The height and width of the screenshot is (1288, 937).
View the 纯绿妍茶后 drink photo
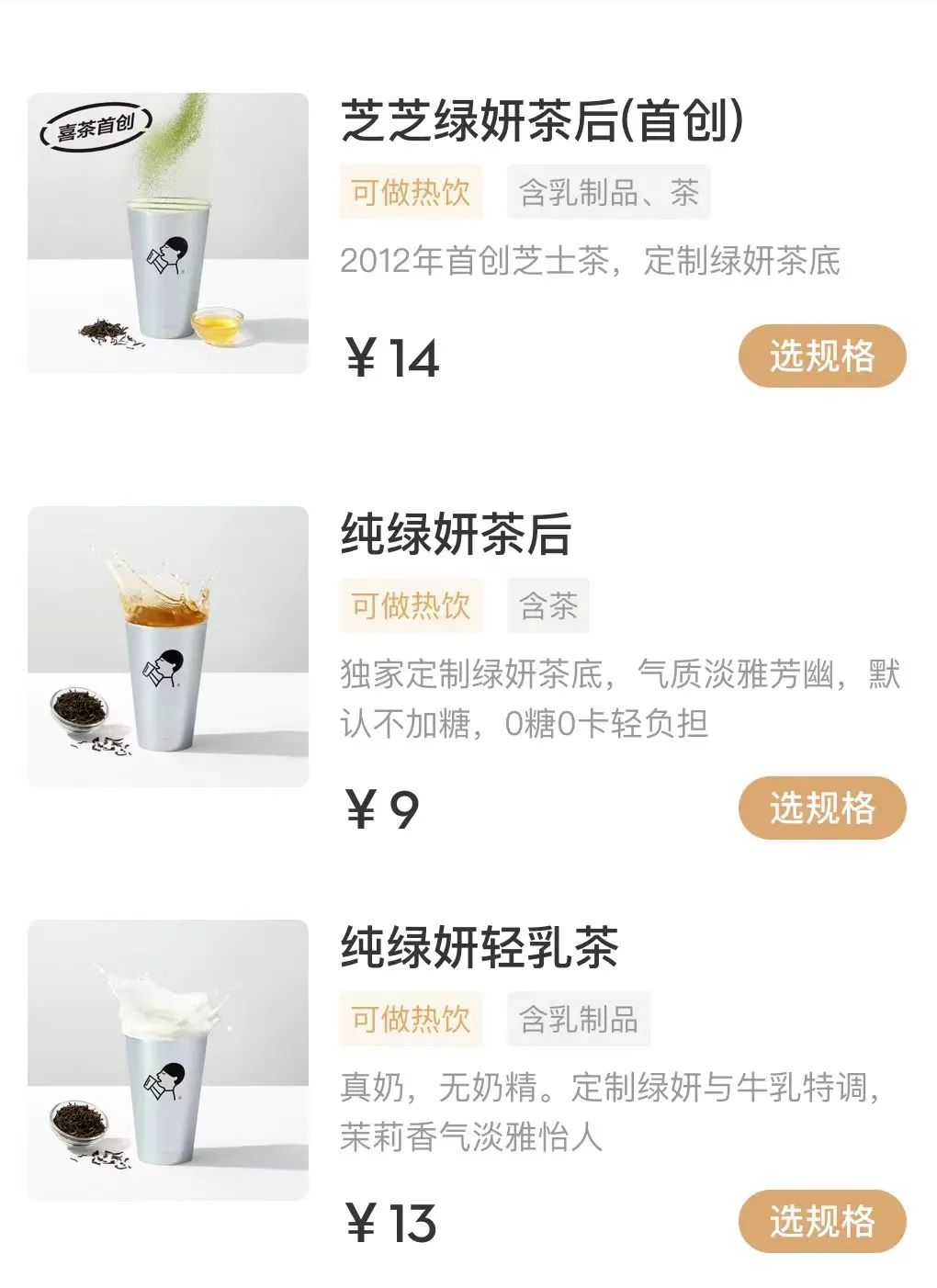[x=168, y=647]
